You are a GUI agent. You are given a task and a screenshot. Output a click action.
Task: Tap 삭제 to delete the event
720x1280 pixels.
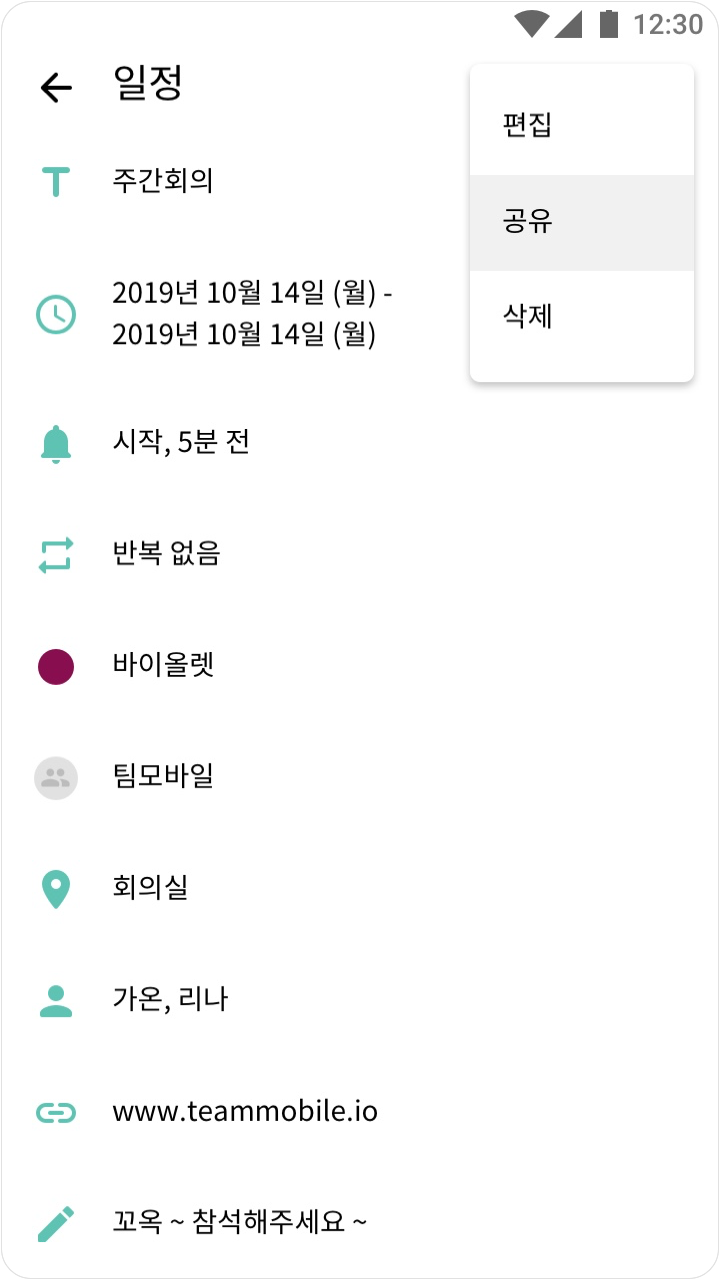(582, 318)
